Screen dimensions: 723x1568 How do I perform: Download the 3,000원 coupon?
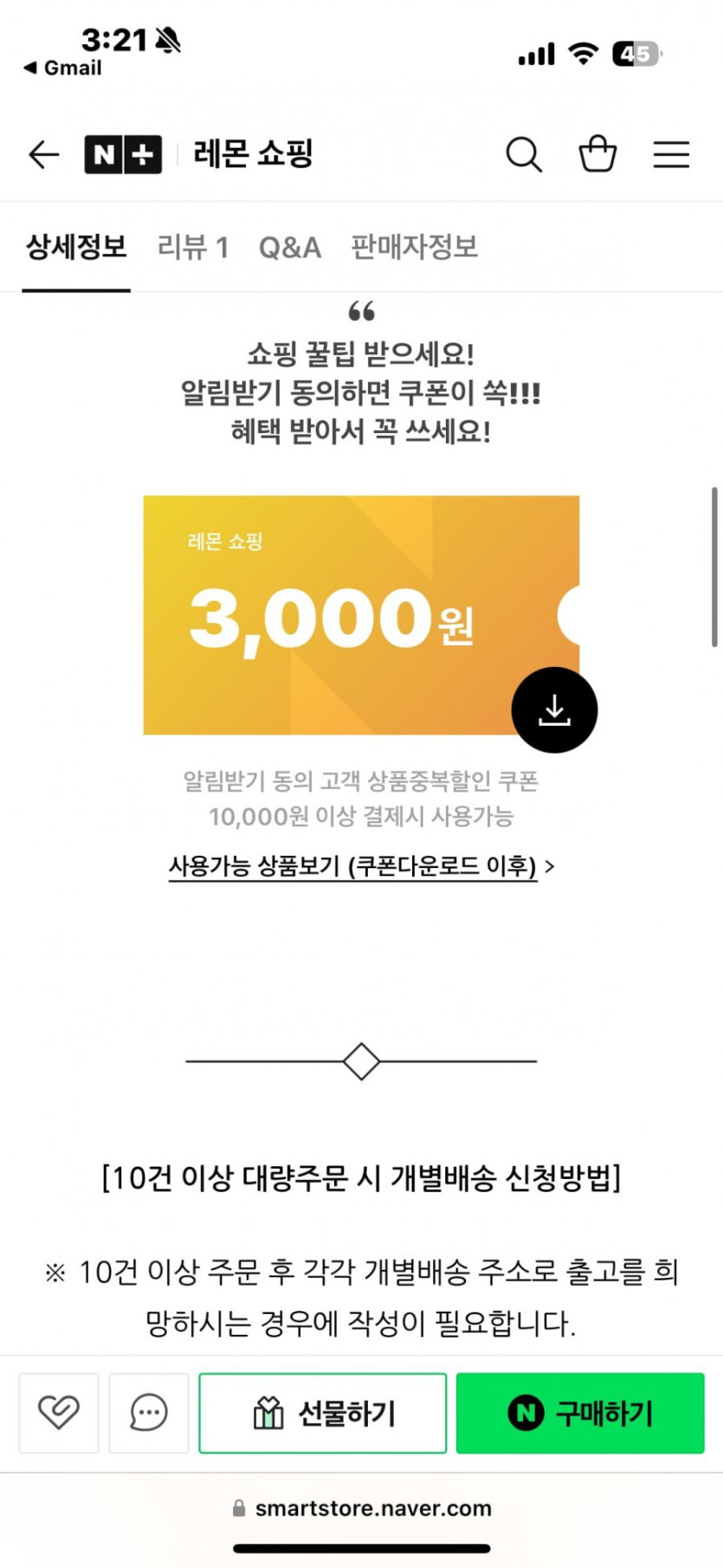(554, 709)
